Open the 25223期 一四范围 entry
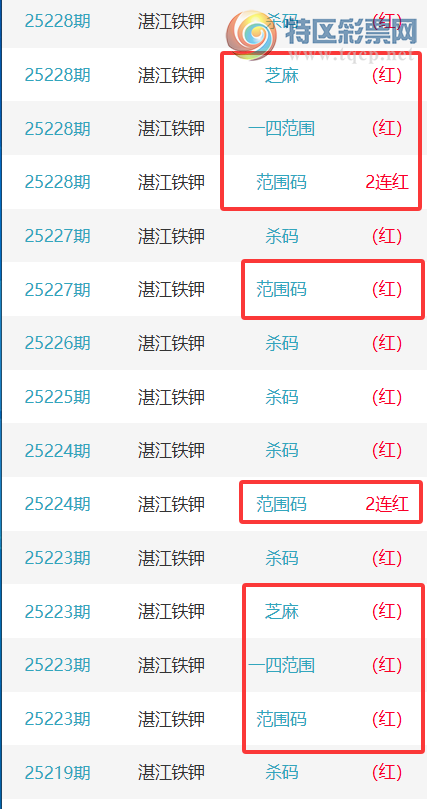This screenshot has width=427, height=809. tap(214, 665)
